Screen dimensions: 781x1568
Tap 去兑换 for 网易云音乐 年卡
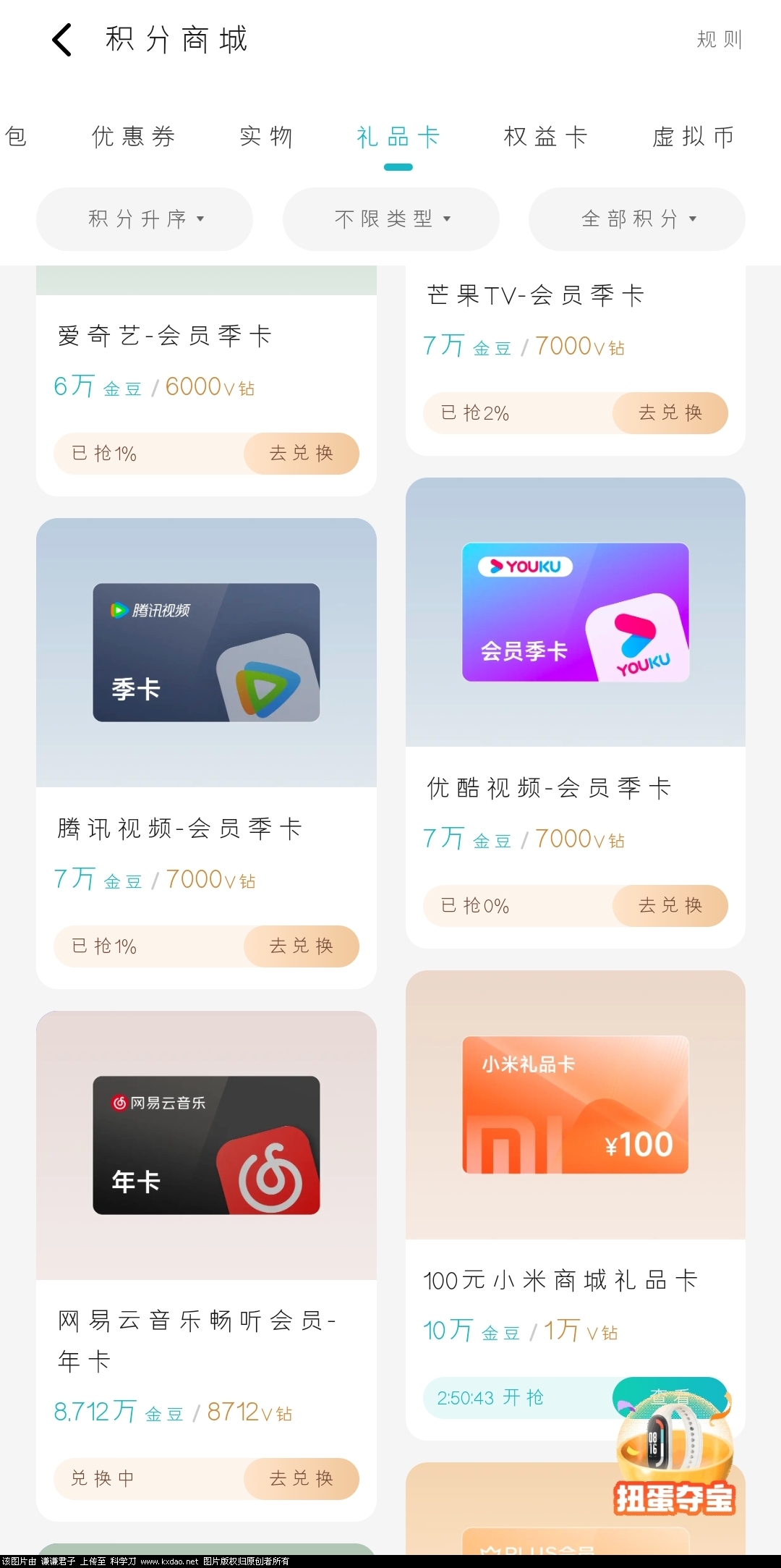click(302, 1478)
